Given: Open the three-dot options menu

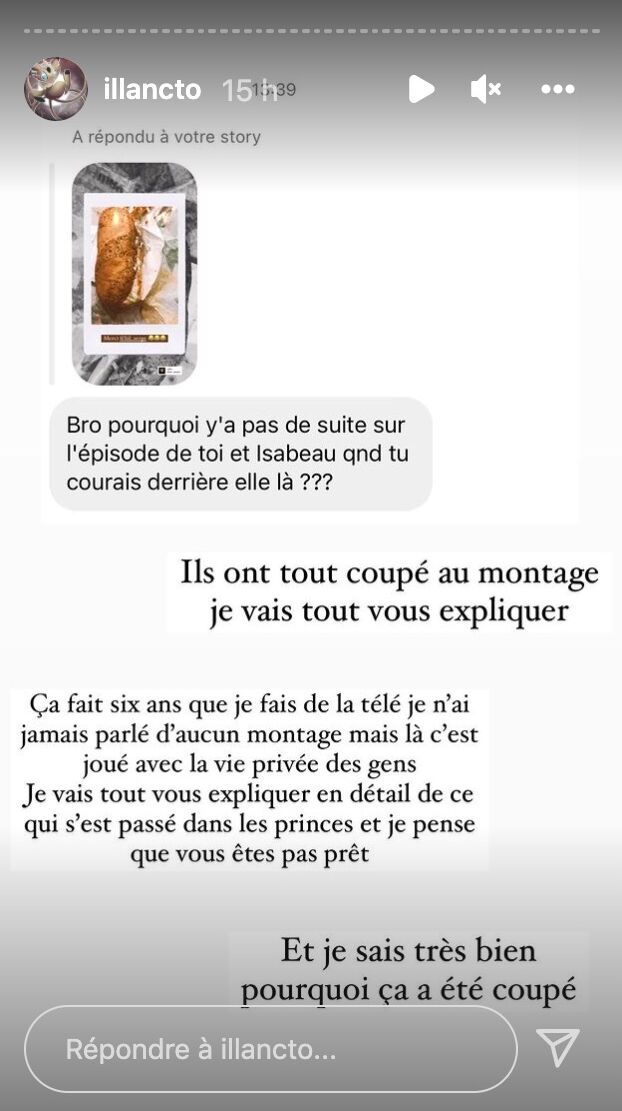Looking at the screenshot, I should pos(557,90).
